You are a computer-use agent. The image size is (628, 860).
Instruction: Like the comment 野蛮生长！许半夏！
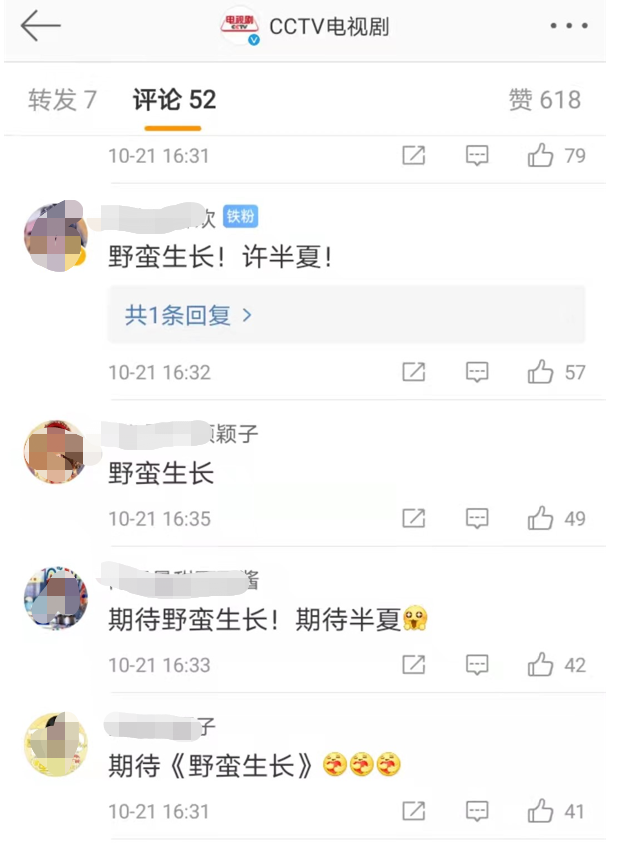click(x=541, y=372)
